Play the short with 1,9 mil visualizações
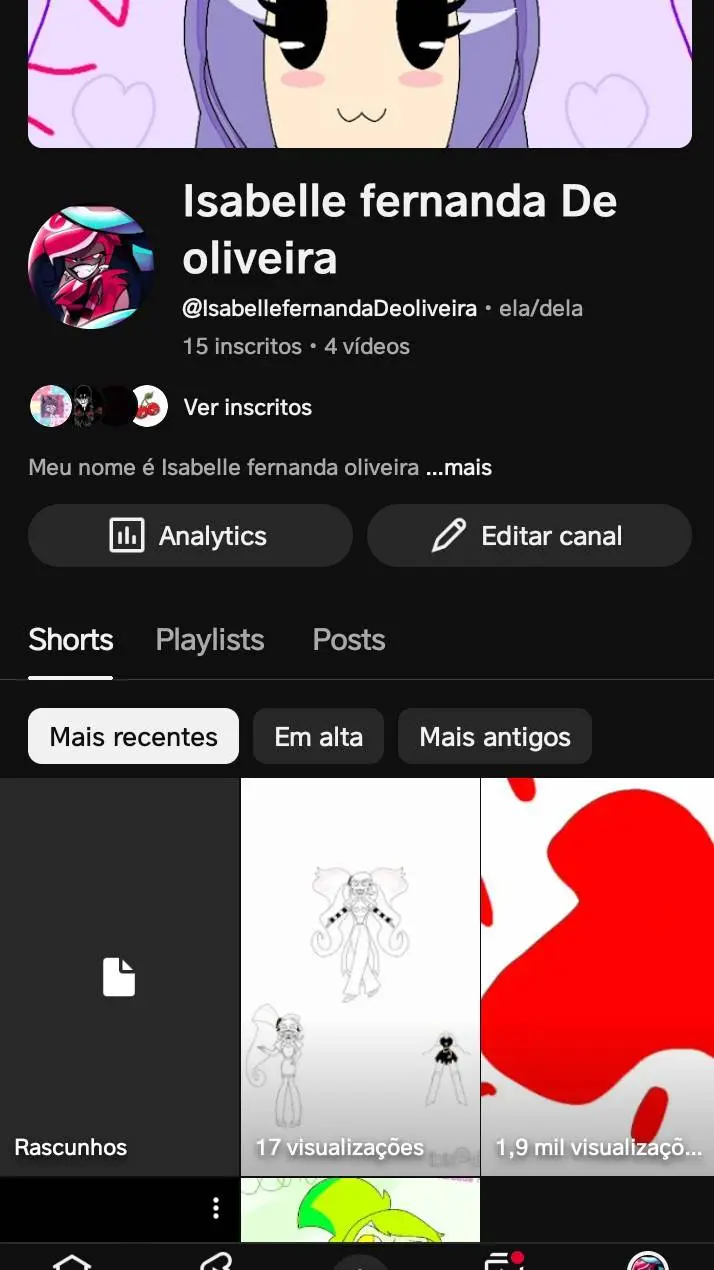714x1270 pixels. pyautogui.click(x=598, y=977)
